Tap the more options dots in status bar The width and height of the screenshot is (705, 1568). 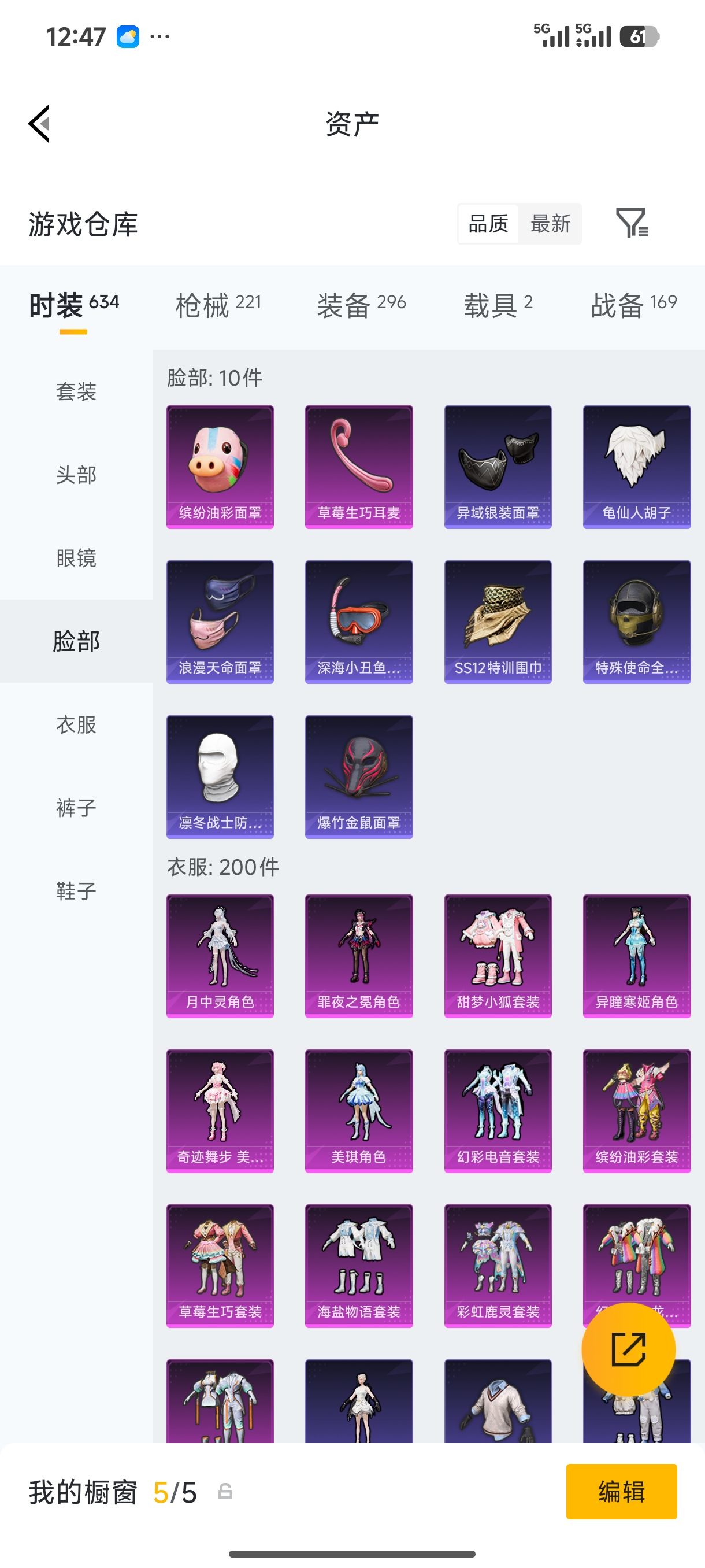tap(159, 36)
